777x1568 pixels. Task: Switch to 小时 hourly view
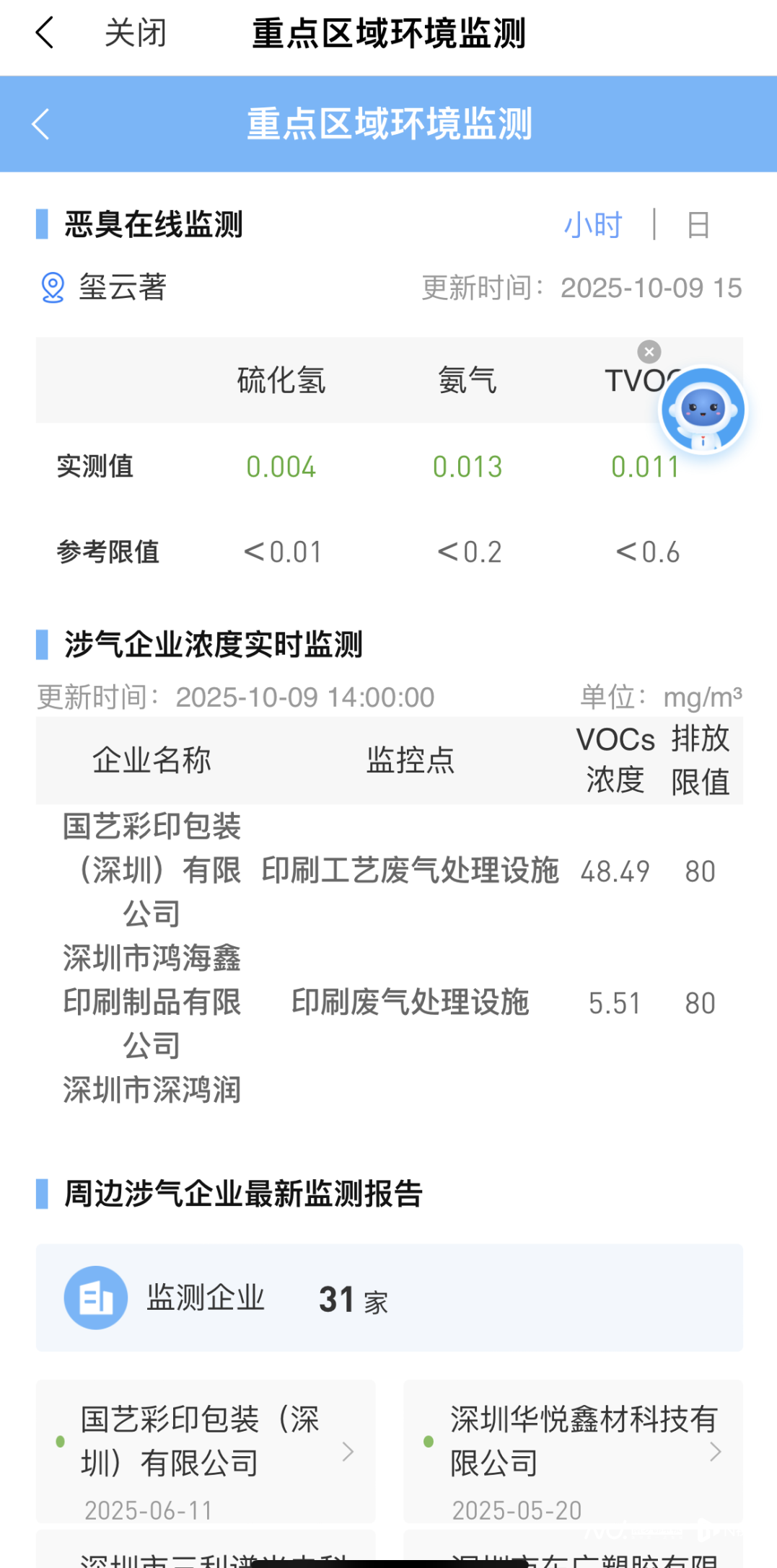(592, 225)
